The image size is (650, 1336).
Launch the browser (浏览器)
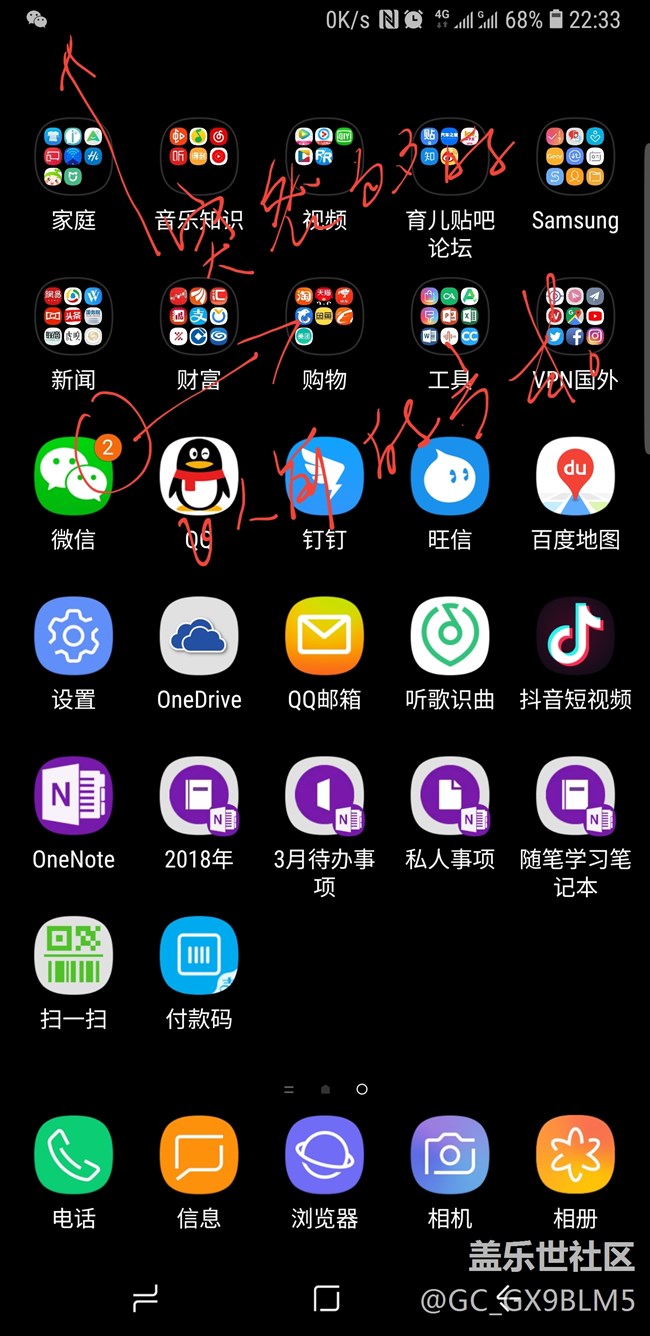click(324, 1155)
